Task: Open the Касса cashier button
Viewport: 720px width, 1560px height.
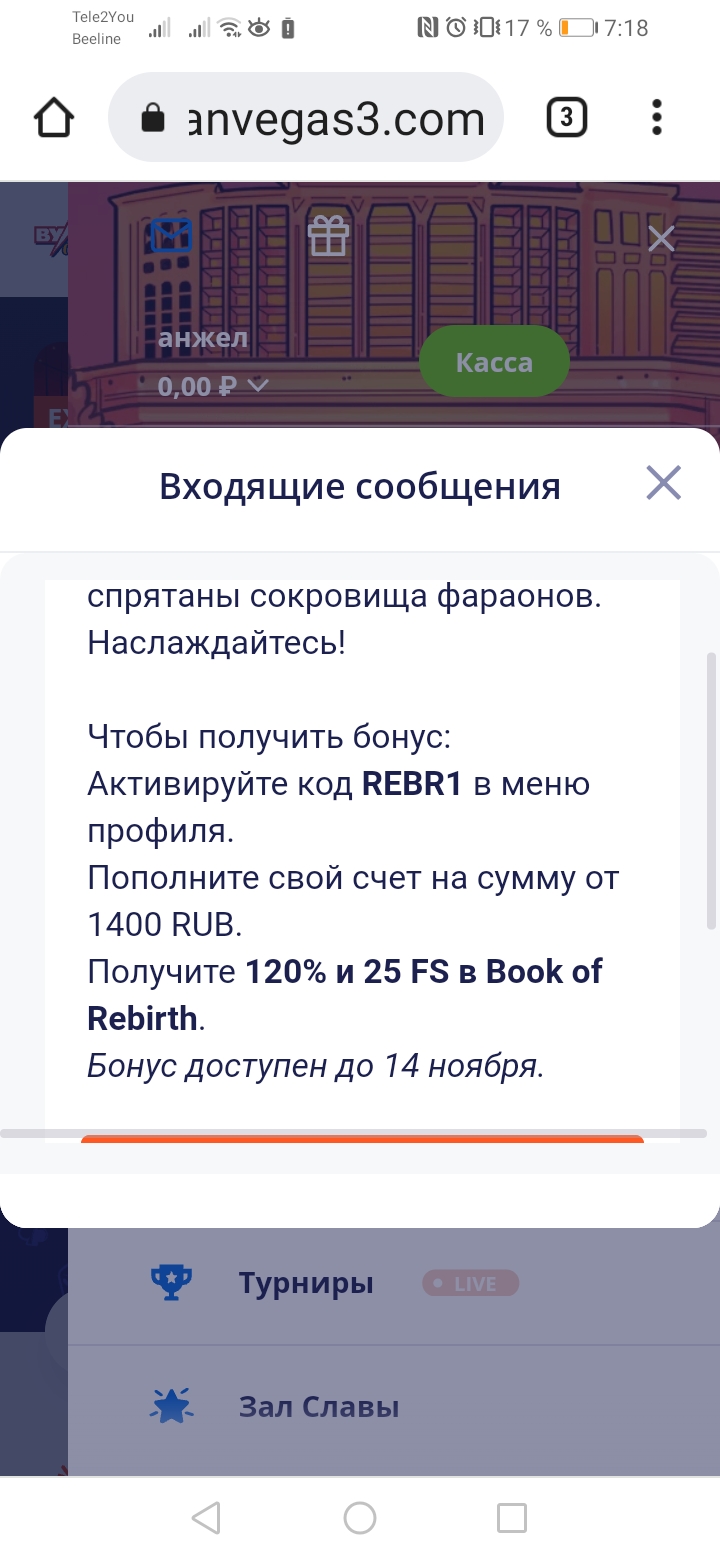Action: (x=494, y=362)
